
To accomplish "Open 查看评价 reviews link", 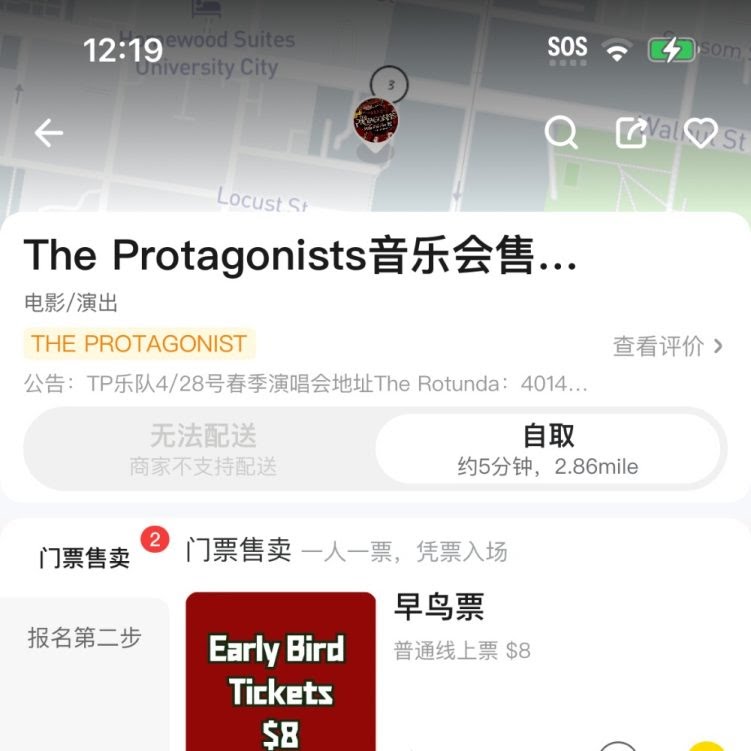I will [x=667, y=346].
